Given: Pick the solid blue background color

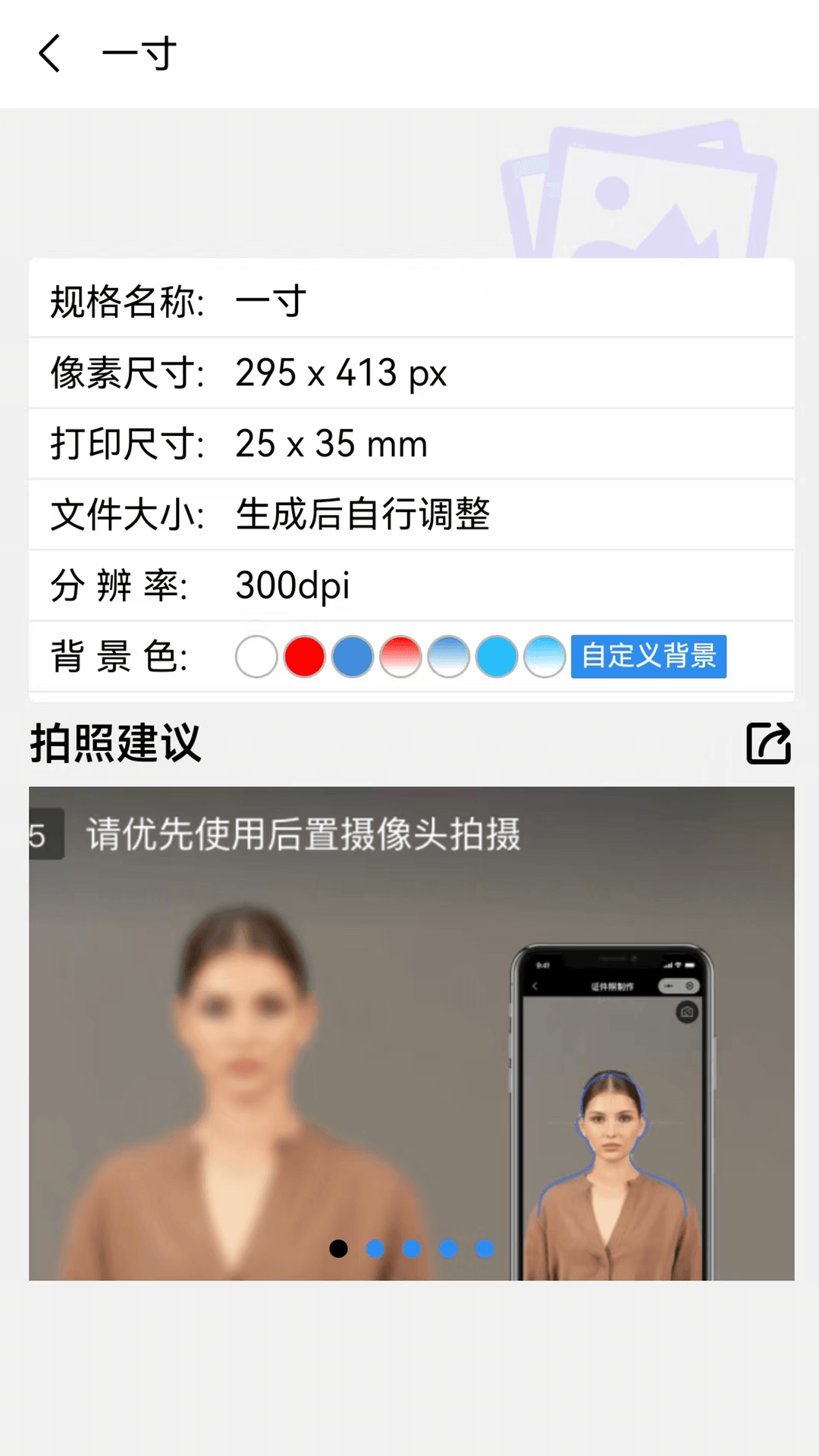Looking at the screenshot, I should coord(353,657).
